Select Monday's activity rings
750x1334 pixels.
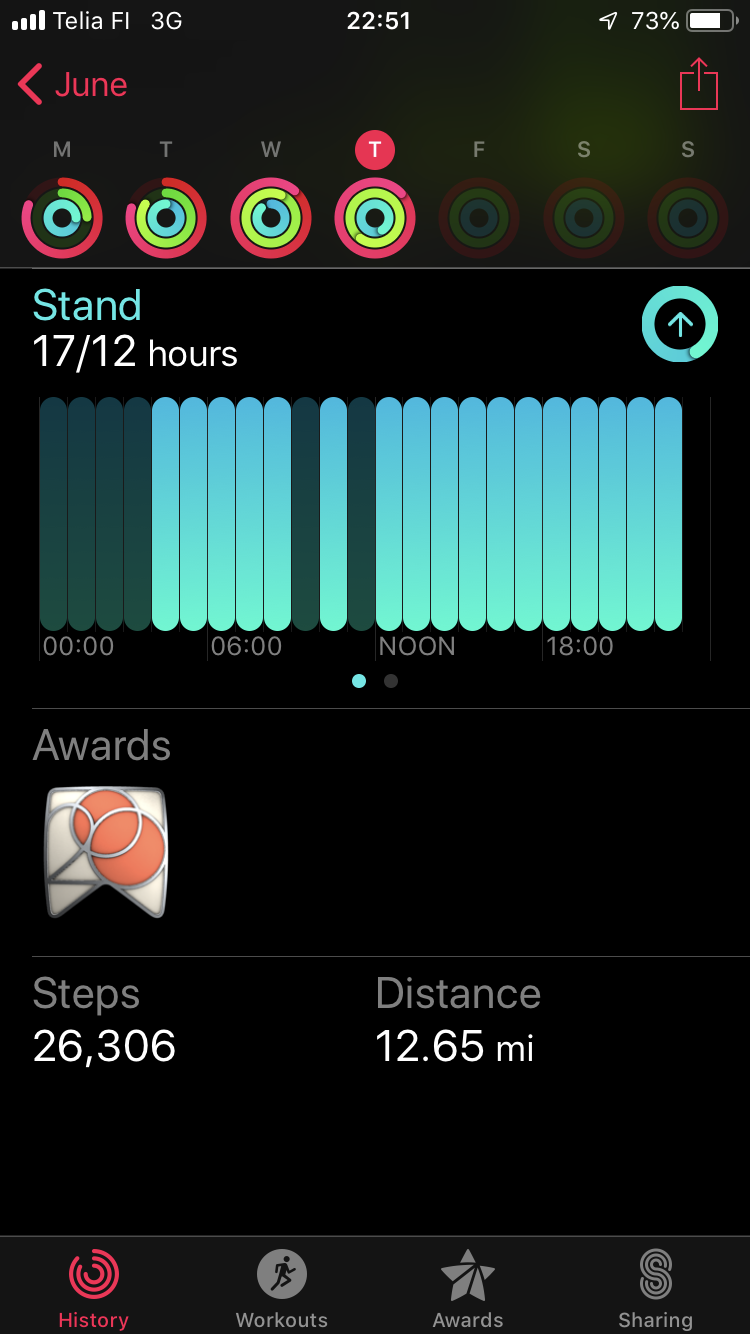tap(62, 217)
